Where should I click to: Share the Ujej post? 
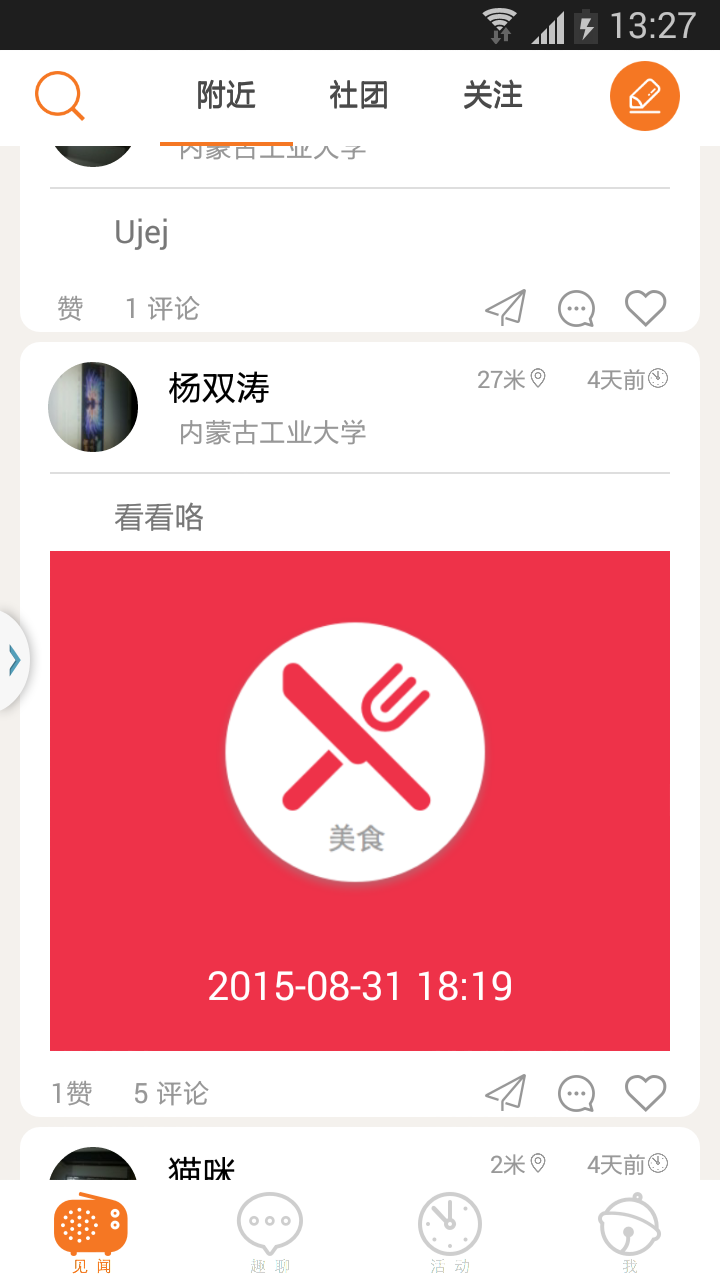pyautogui.click(x=506, y=308)
